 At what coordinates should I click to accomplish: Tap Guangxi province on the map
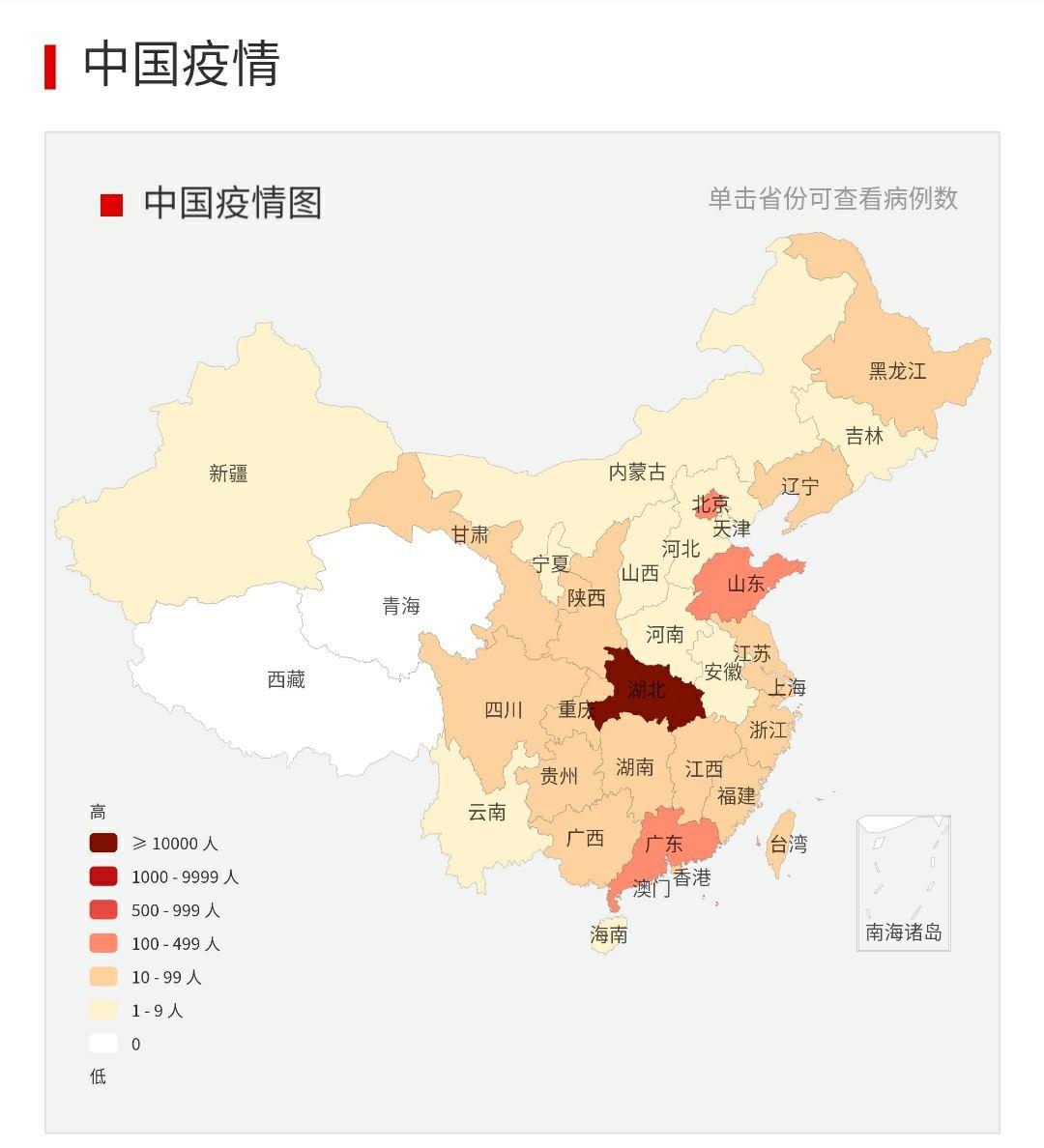point(585,838)
